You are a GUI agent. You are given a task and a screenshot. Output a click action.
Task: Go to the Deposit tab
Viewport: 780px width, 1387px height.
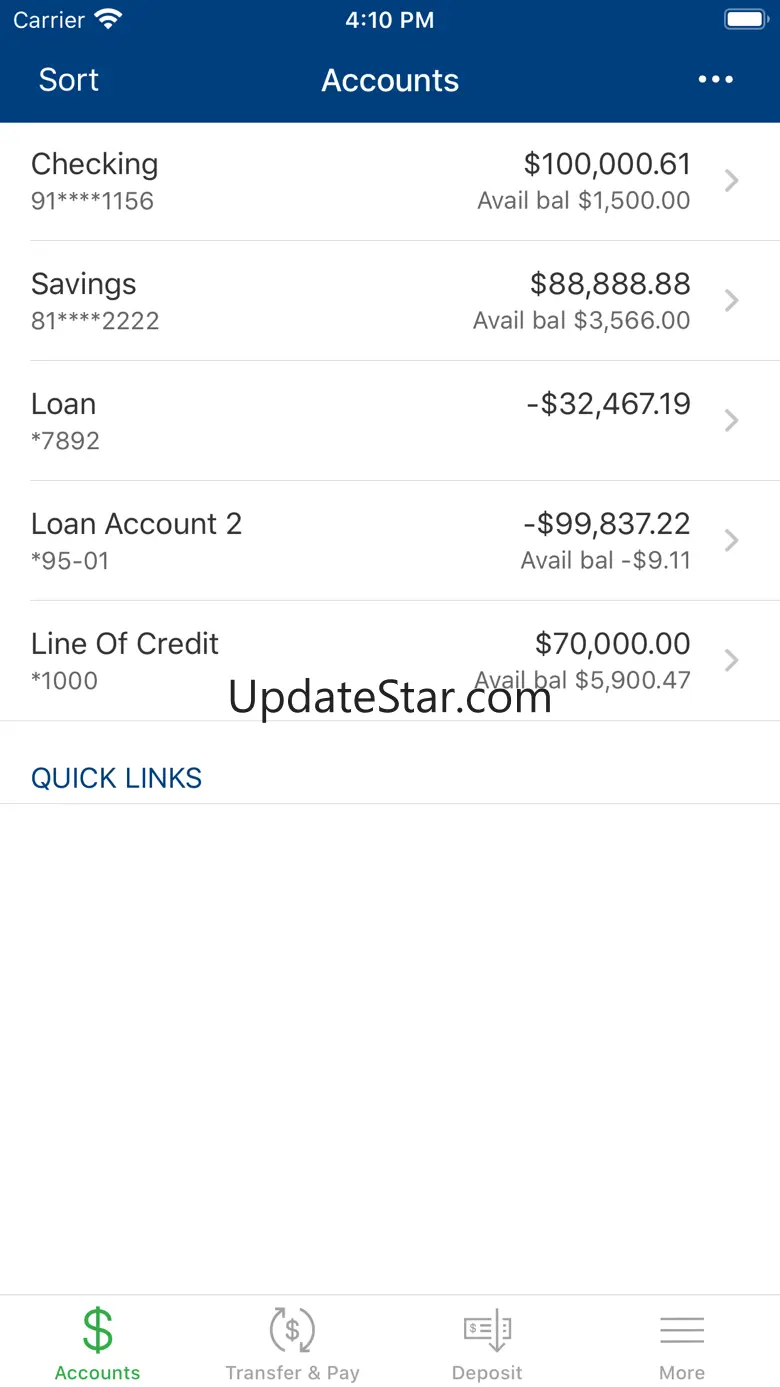click(487, 1343)
